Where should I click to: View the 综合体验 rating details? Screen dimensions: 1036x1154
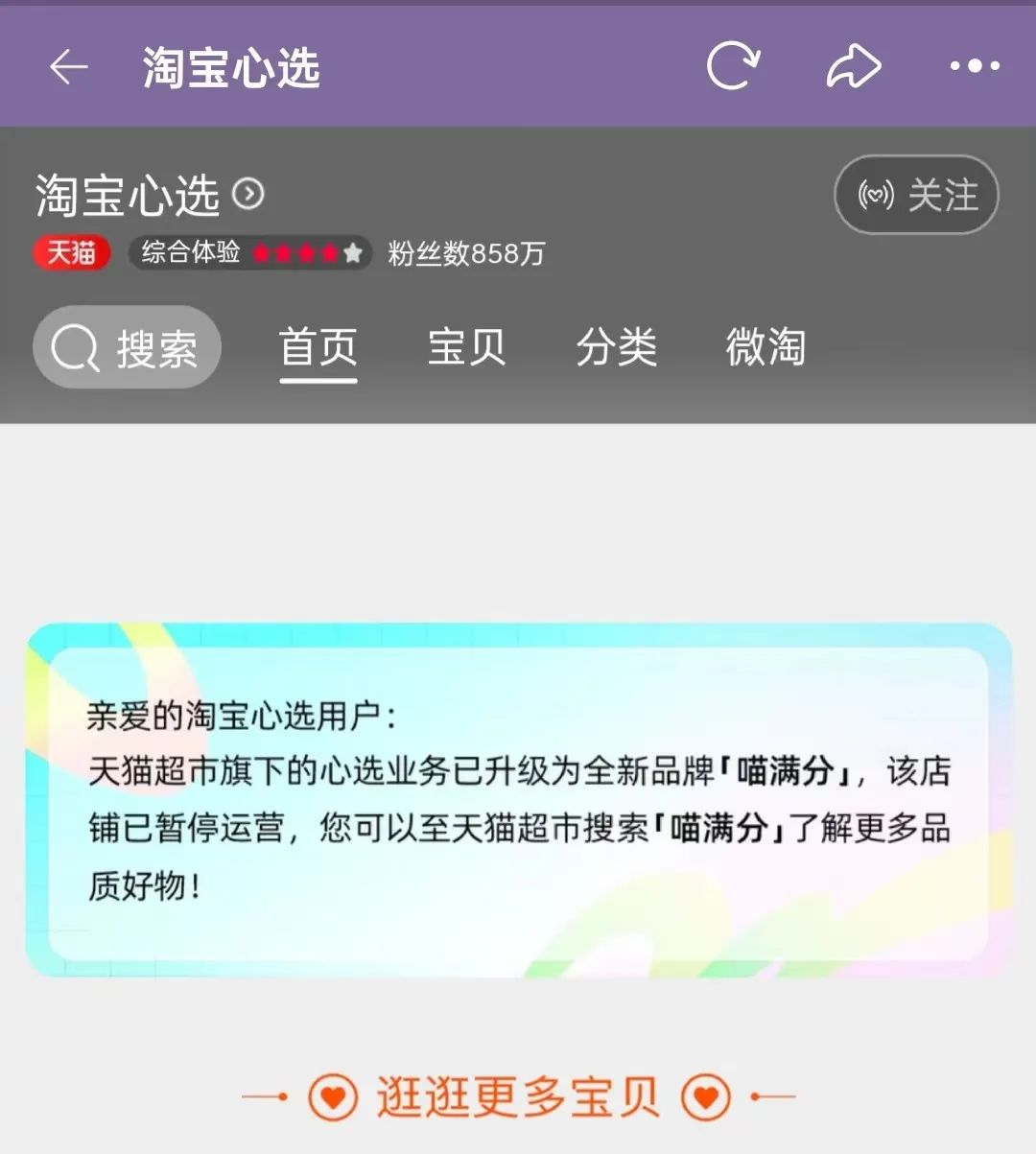coord(250,253)
